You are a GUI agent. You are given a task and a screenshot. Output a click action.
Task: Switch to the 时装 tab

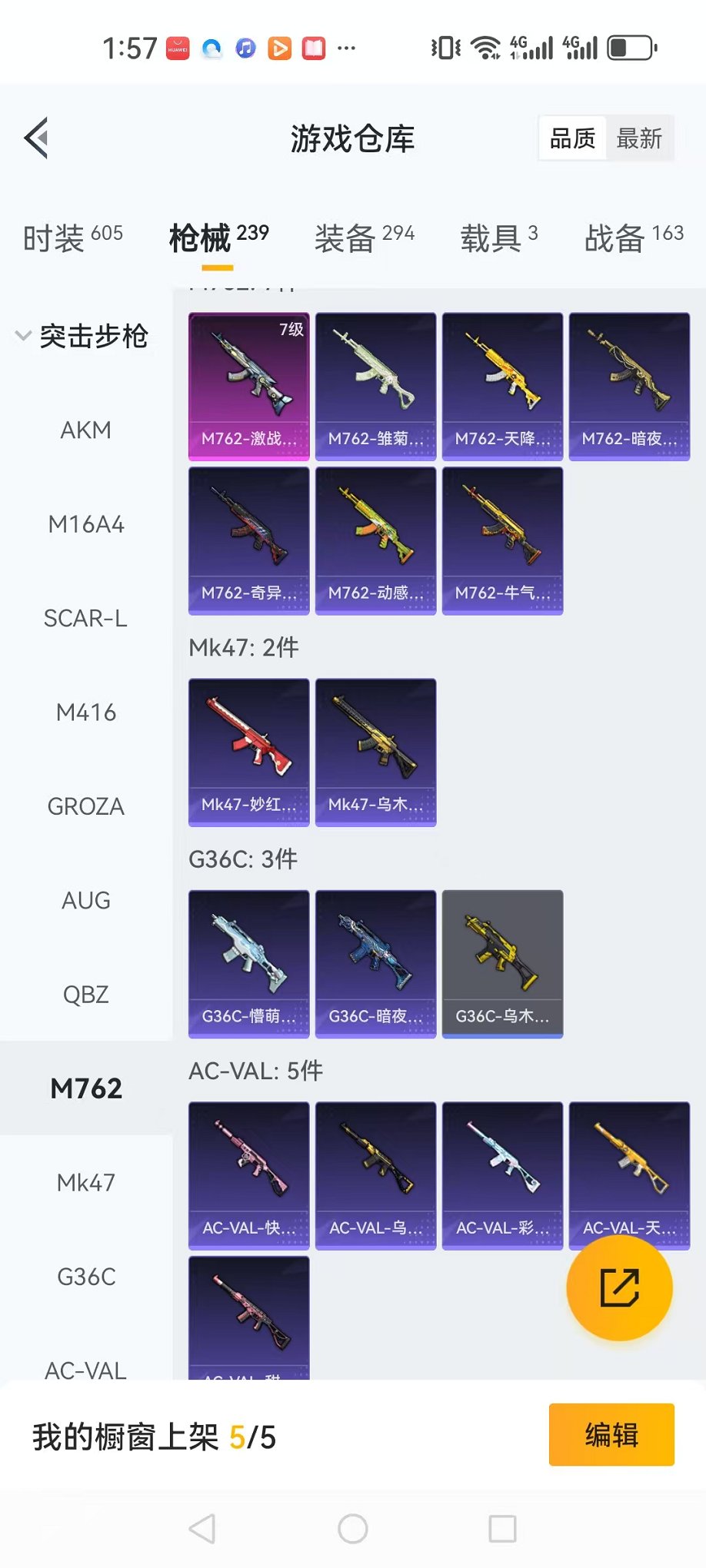tap(72, 238)
